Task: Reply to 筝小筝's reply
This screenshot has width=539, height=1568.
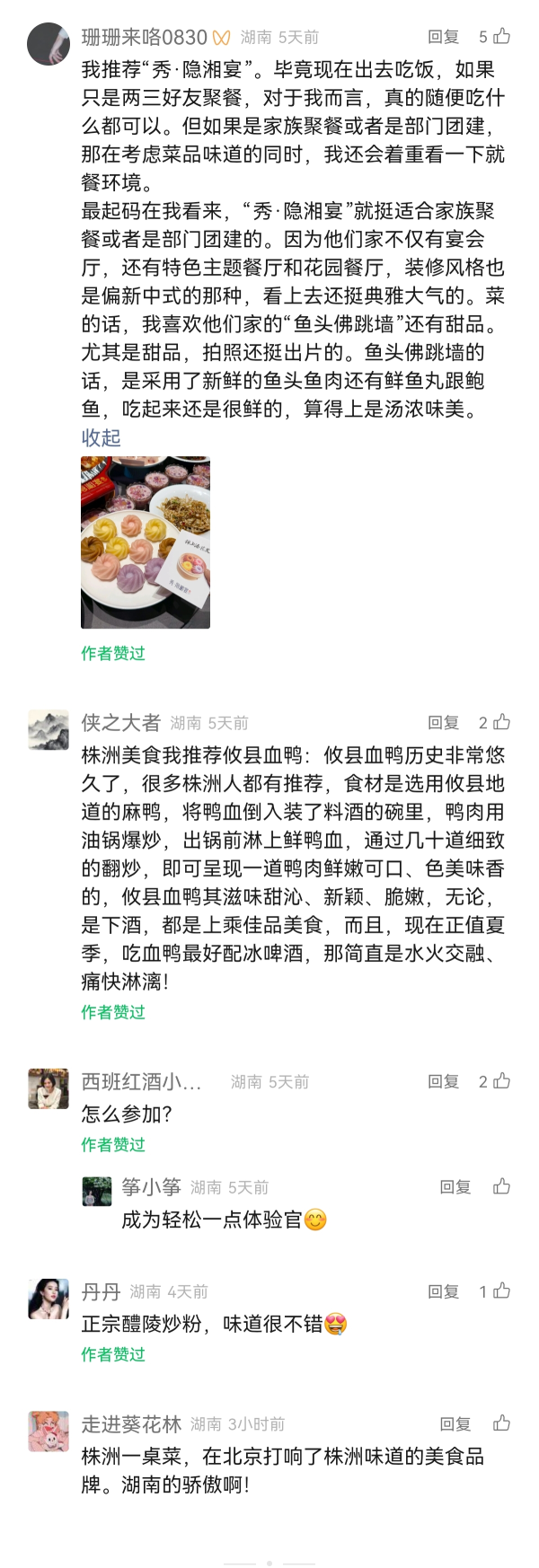Action: (x=455, y=1187)
